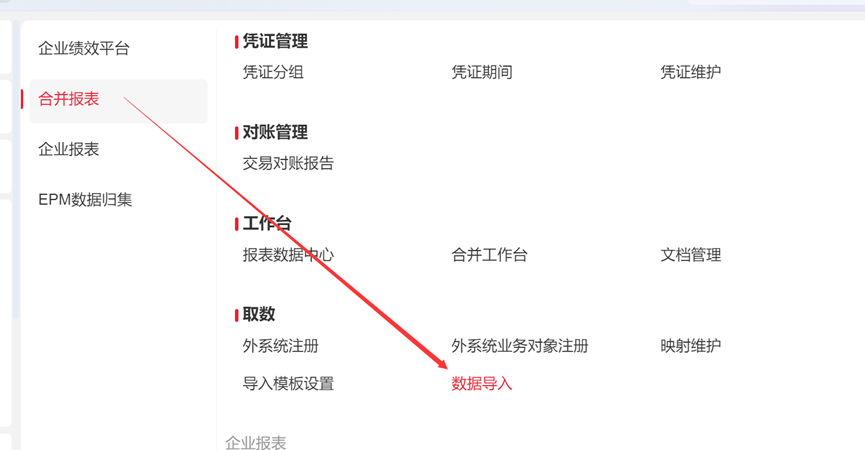Viewport: 865px width, 450px height.
Task: Open 映射维护
Action: (x=691, y=346)
